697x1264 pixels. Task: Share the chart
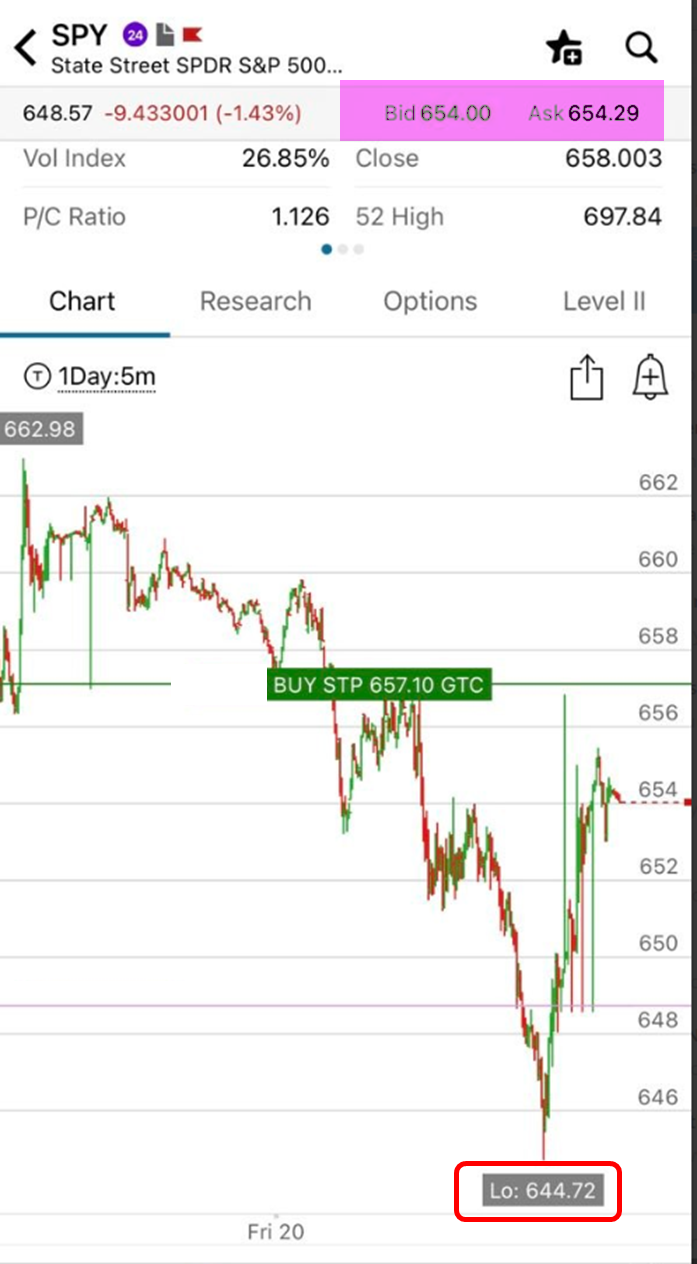587,378
